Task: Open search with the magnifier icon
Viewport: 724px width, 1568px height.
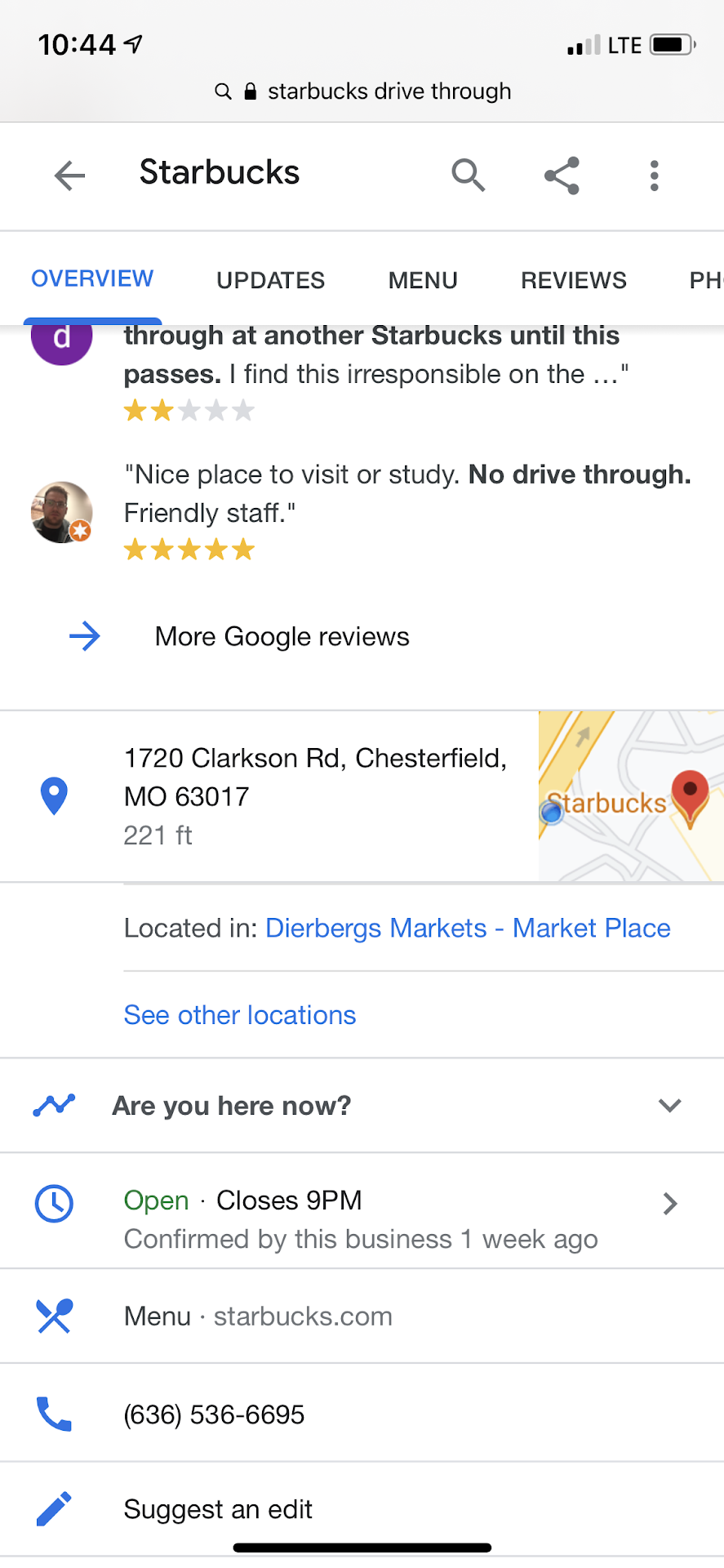Action: 468,175
